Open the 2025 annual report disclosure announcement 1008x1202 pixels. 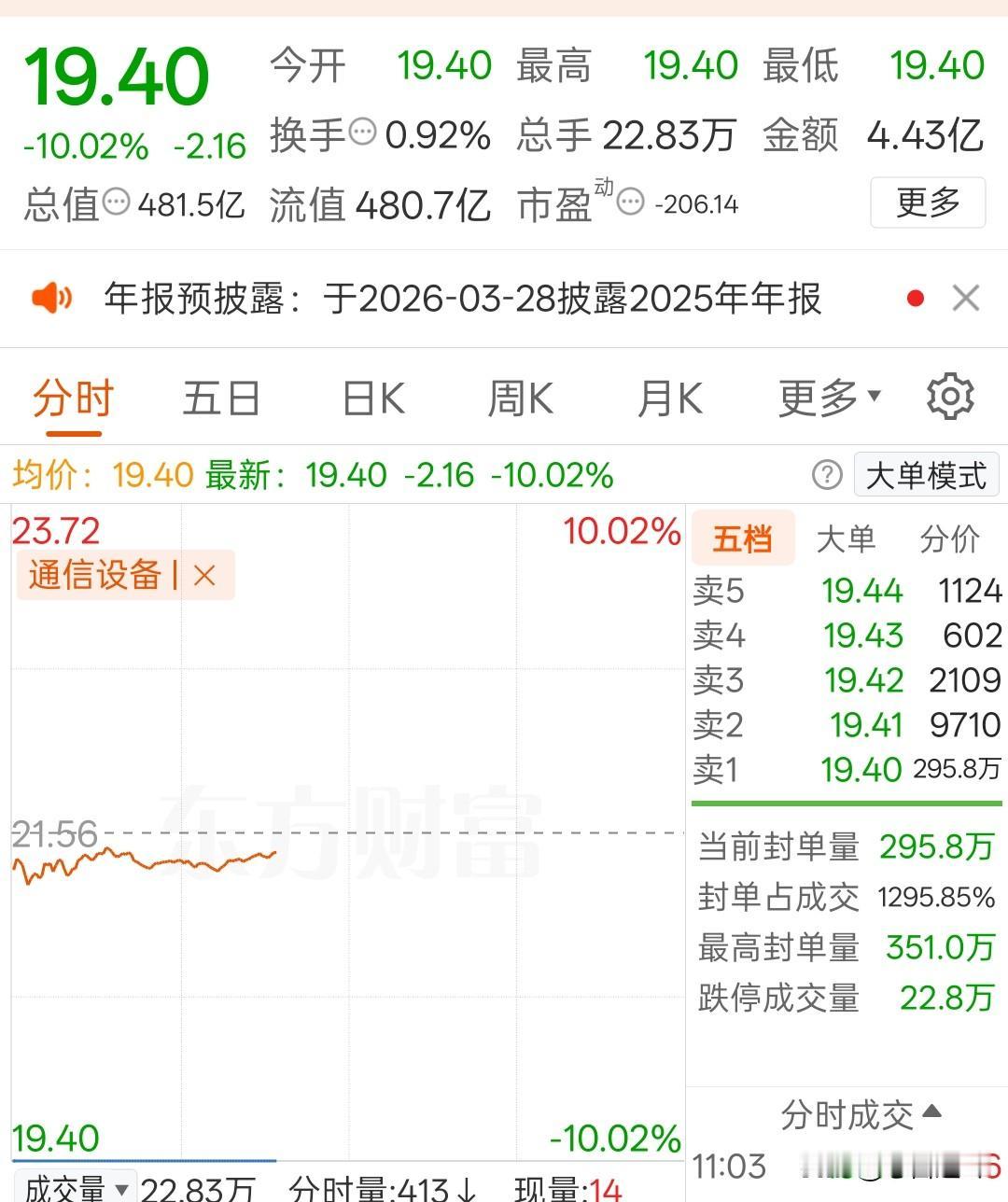462,299
